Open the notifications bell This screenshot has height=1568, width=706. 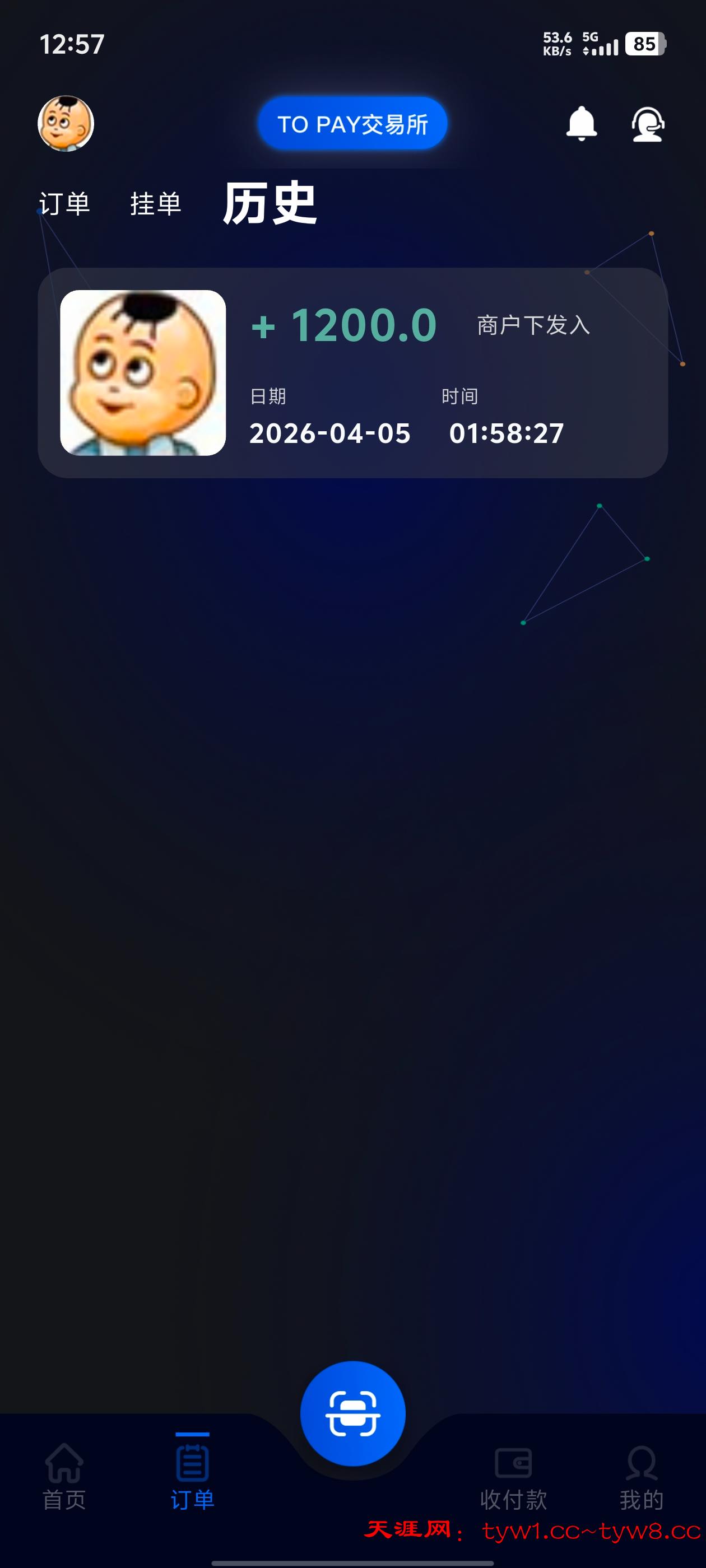pyautogui.click(x=581, y=124)
